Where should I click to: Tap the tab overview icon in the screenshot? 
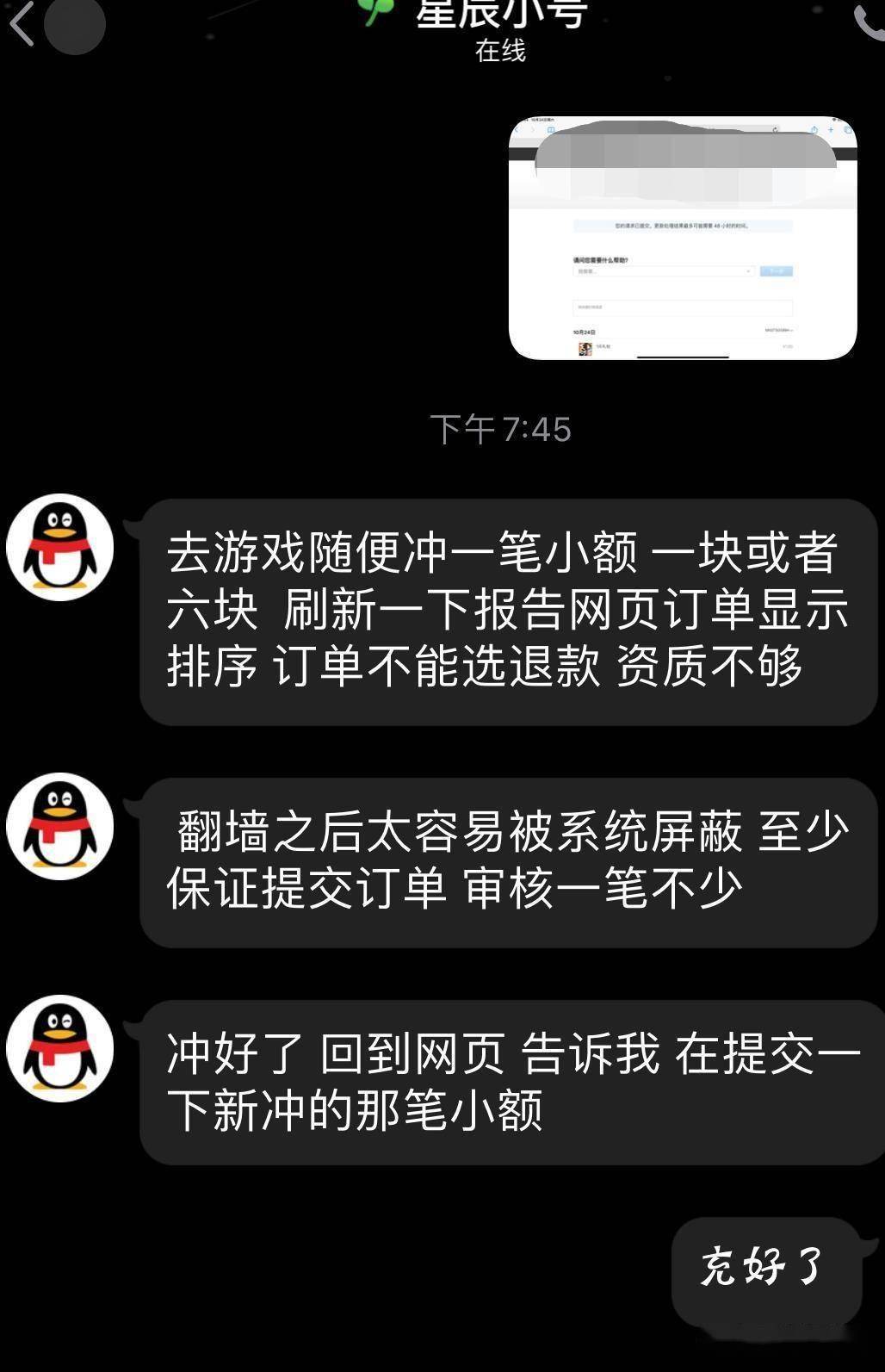click(848, 128)
